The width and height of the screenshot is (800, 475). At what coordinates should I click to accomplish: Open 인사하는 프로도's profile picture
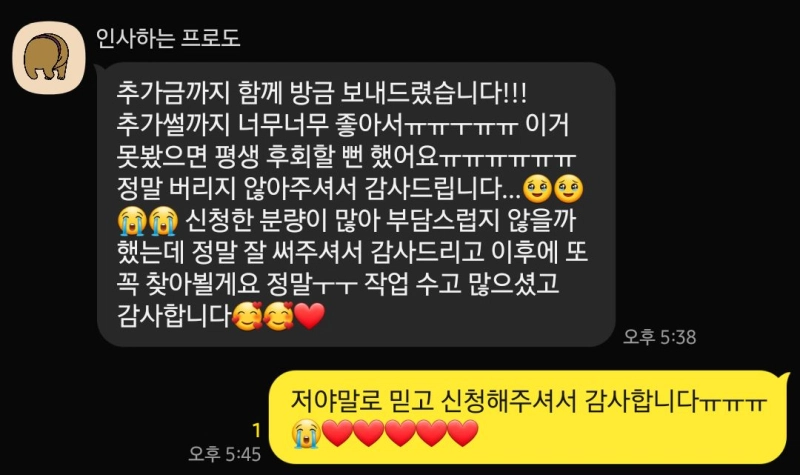pos(46,57)
